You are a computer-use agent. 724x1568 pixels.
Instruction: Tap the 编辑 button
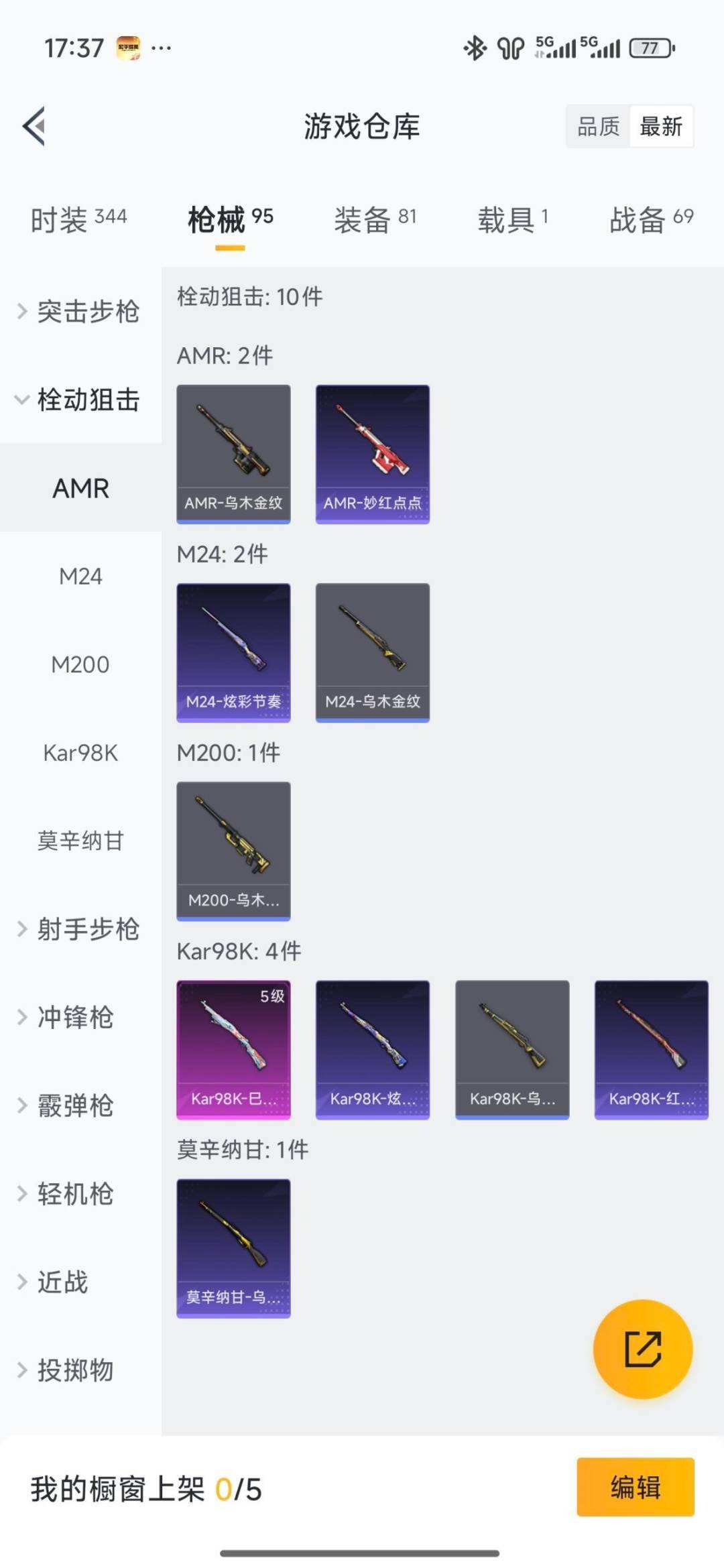[635, 1487]
